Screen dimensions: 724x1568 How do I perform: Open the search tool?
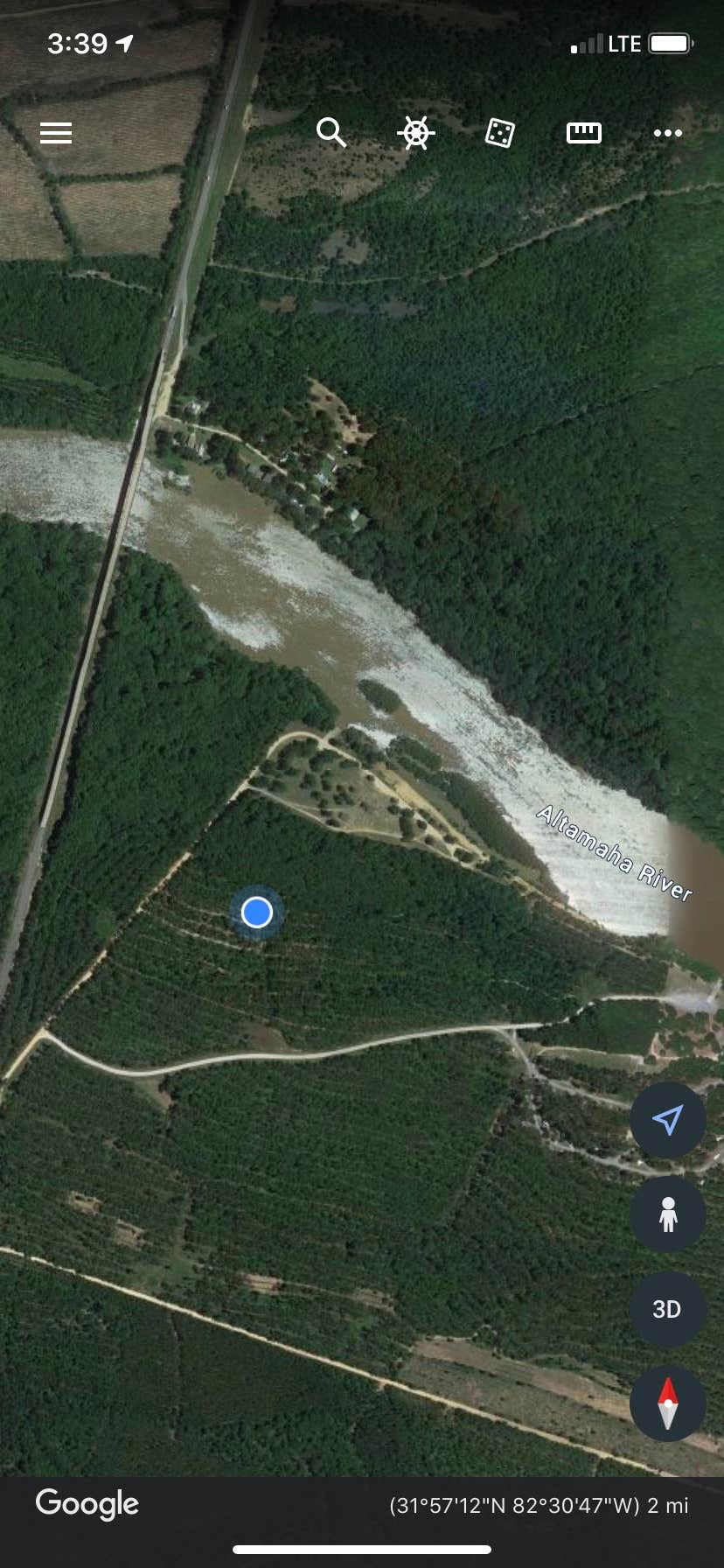pyautogui.click(x=331, y=133)
